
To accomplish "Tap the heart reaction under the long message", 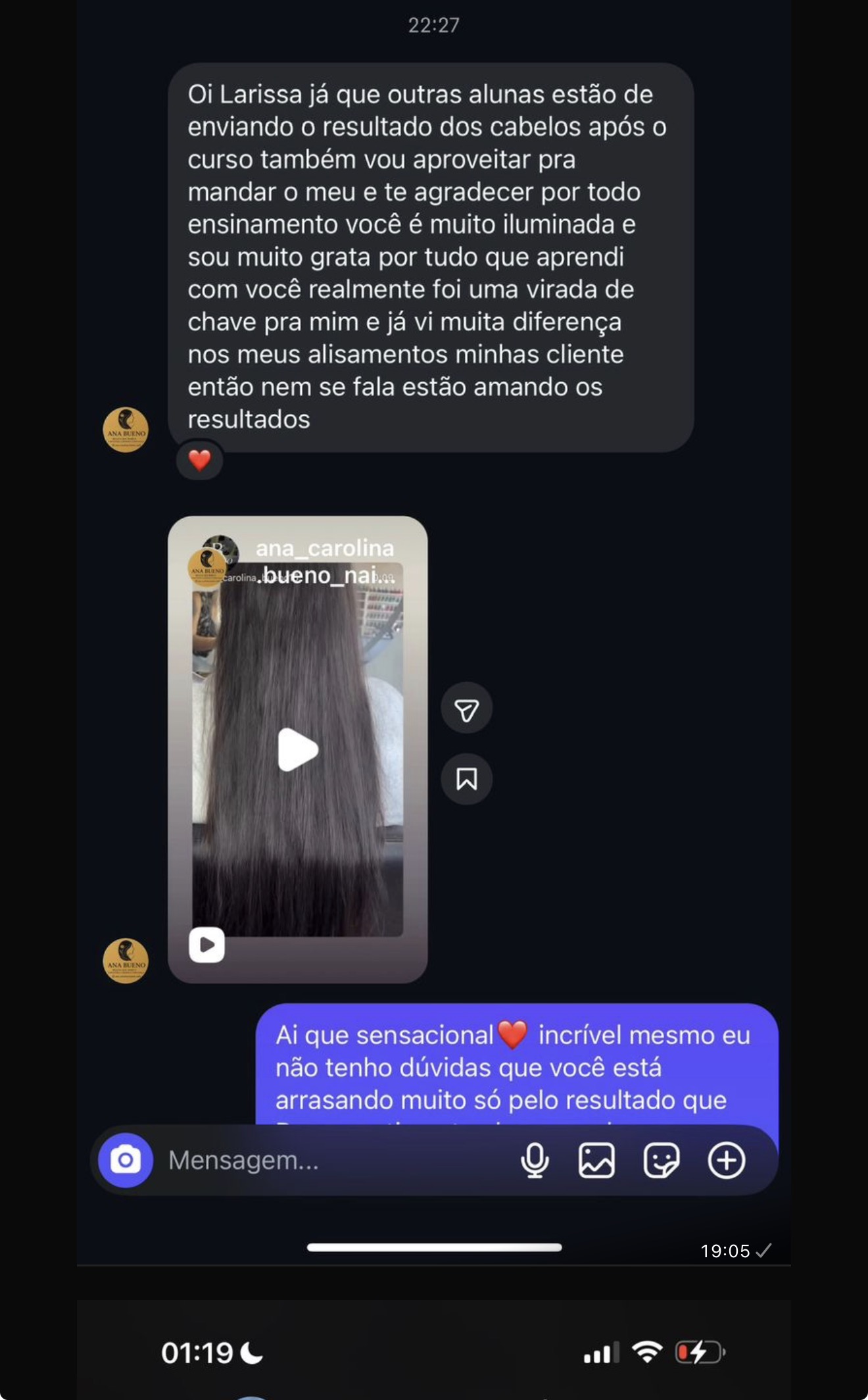I will click(199, 460).
